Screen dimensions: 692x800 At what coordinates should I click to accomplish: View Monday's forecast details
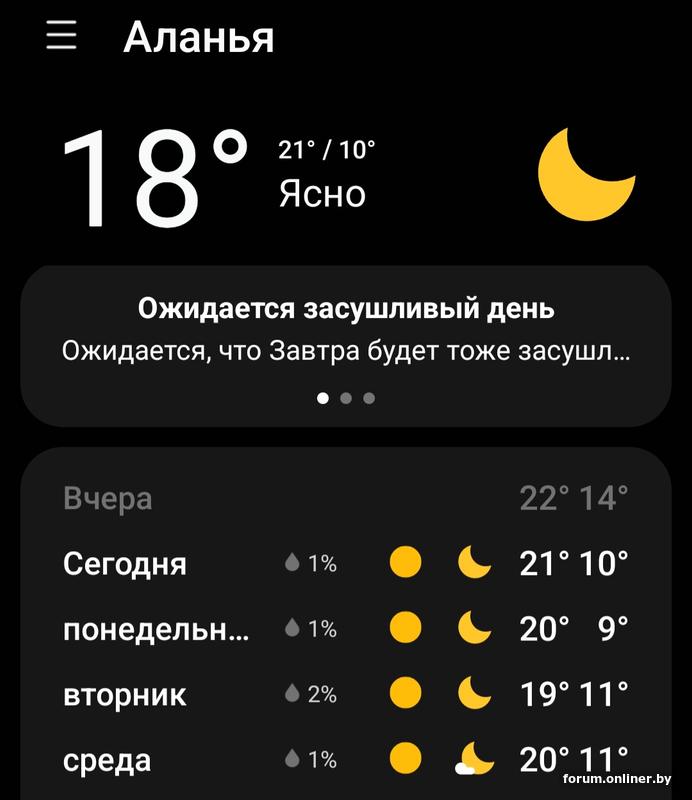[x=345, y=628]
